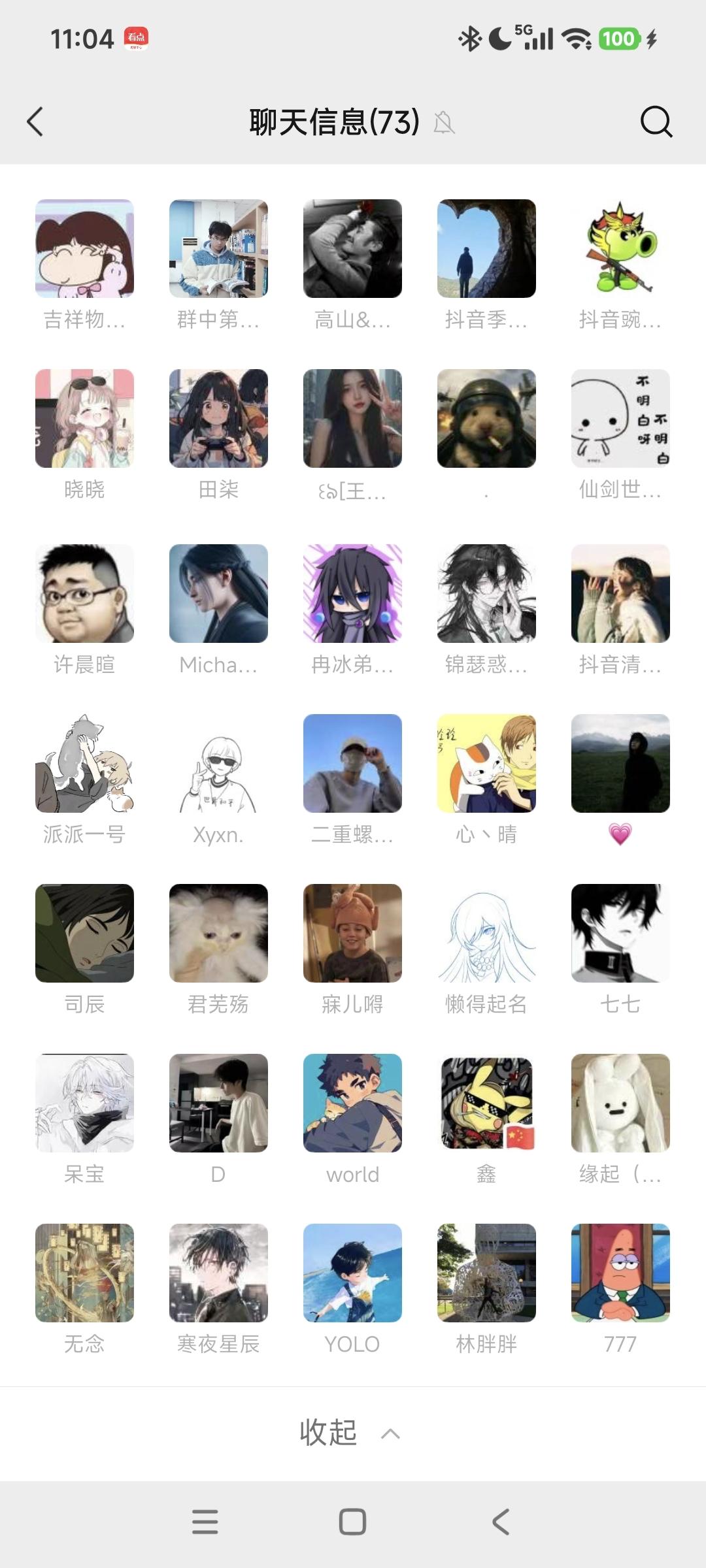Image resolution: width=706 pixels, height=1568 pixels.
Task: Open member 鑫's profile
Action: point(486,1103)
